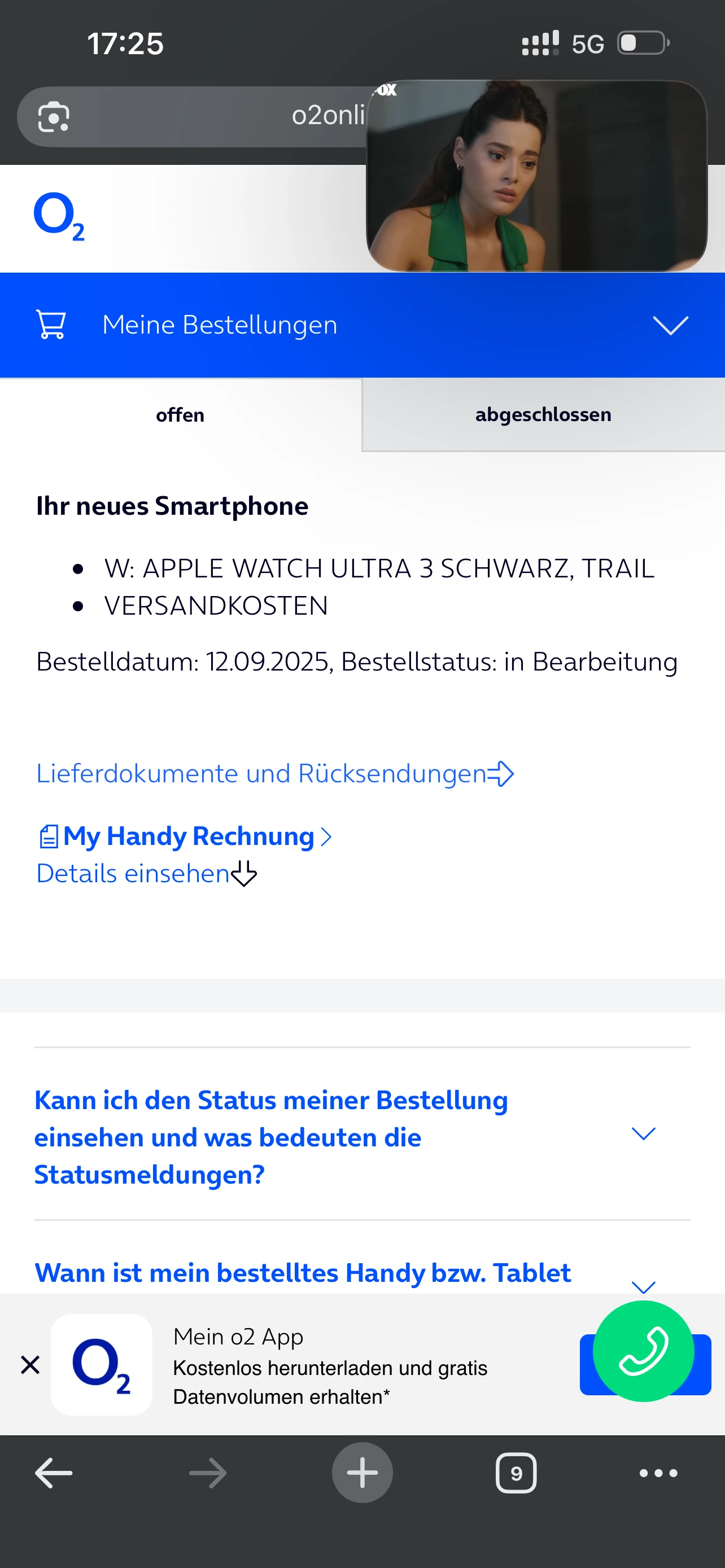
Task: Show the 9 open tabs
Action: click(x=516, y=1473)
